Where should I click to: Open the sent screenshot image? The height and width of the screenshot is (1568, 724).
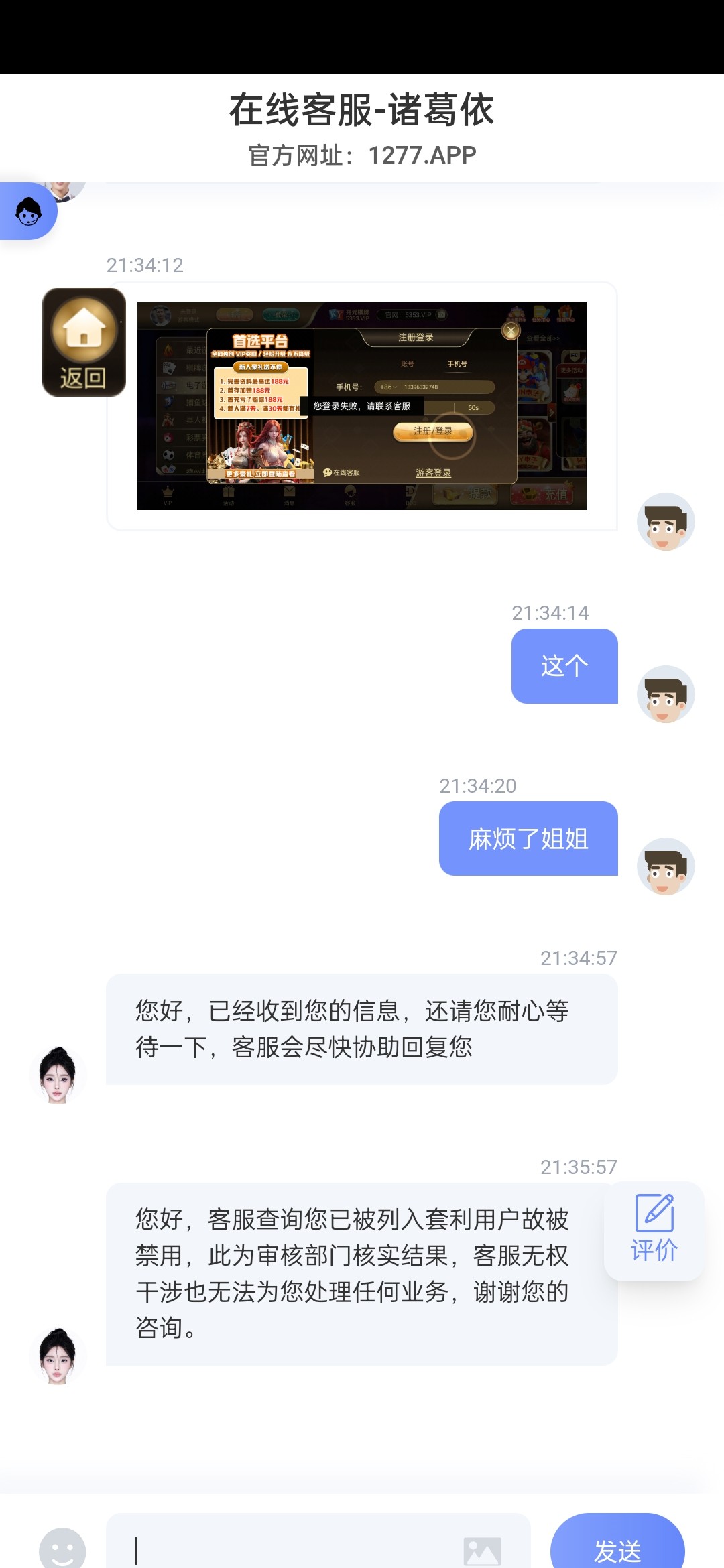(x=361, y=405)
